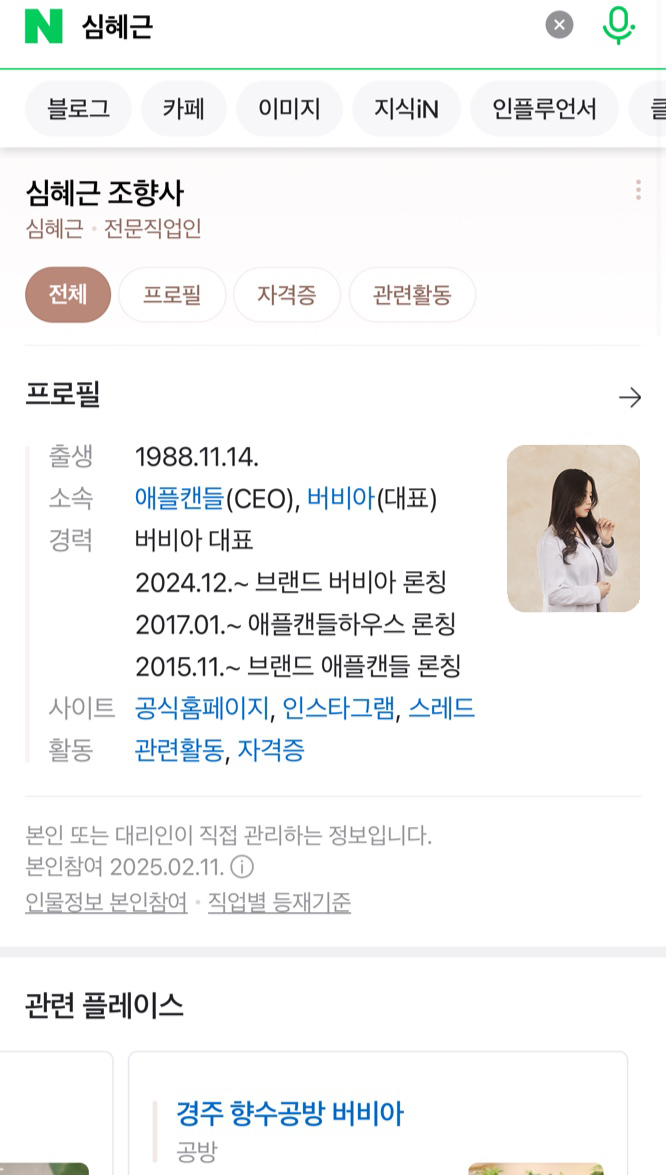Select the 자격증 chip

click(x=287, y=295)
